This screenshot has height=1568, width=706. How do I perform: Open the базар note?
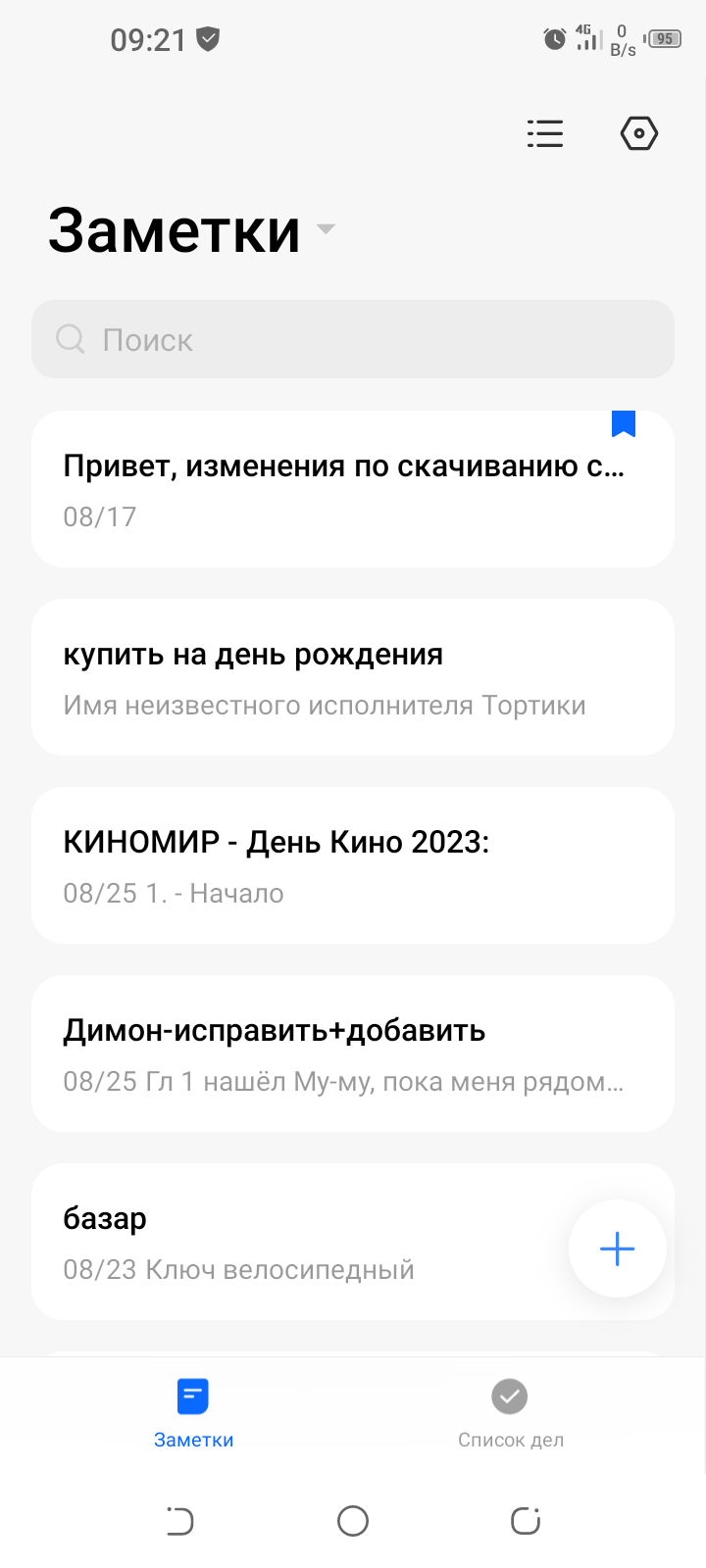(x=294, y=1241)
